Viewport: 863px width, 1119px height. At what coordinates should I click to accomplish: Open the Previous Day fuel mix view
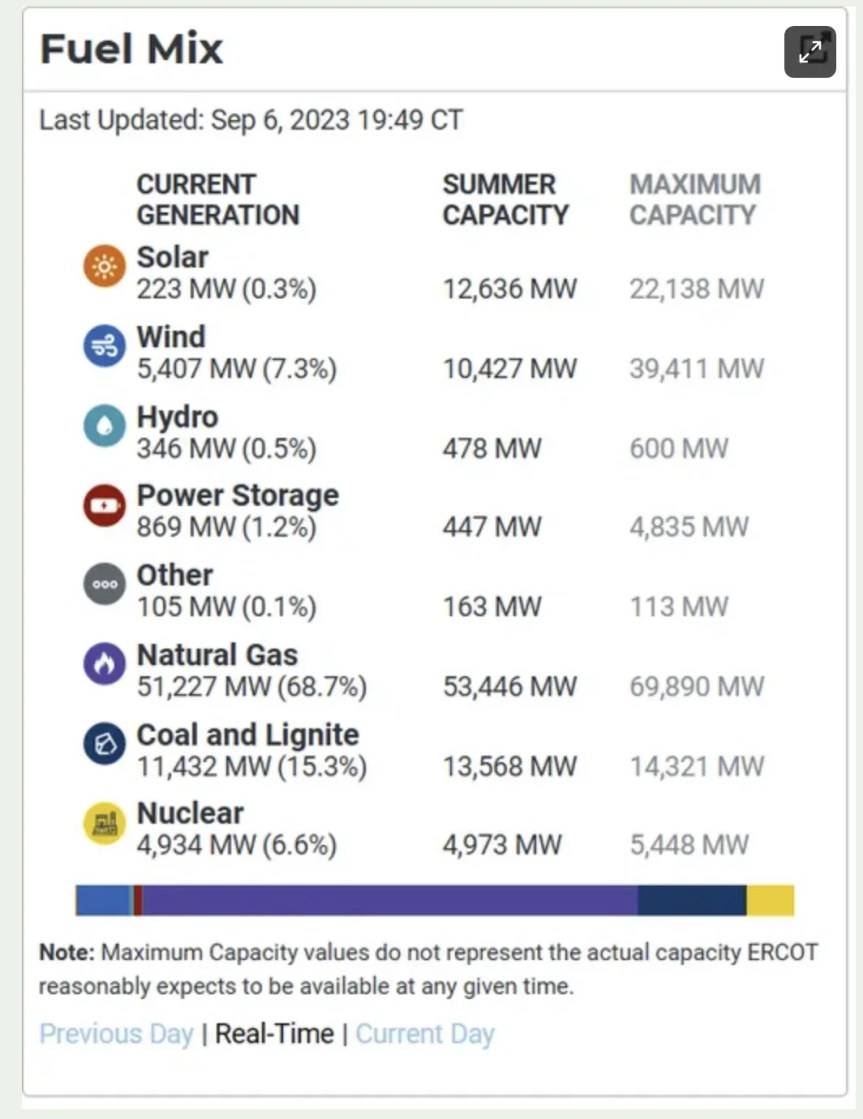click(116, 1033)
